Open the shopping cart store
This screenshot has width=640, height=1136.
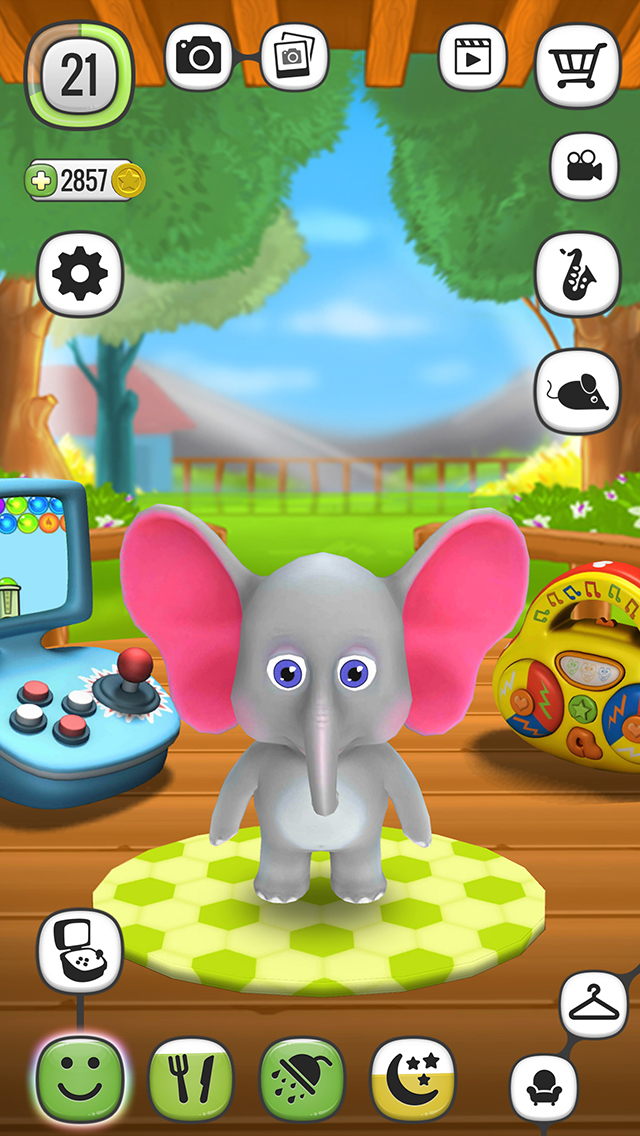tap(578, 66)
